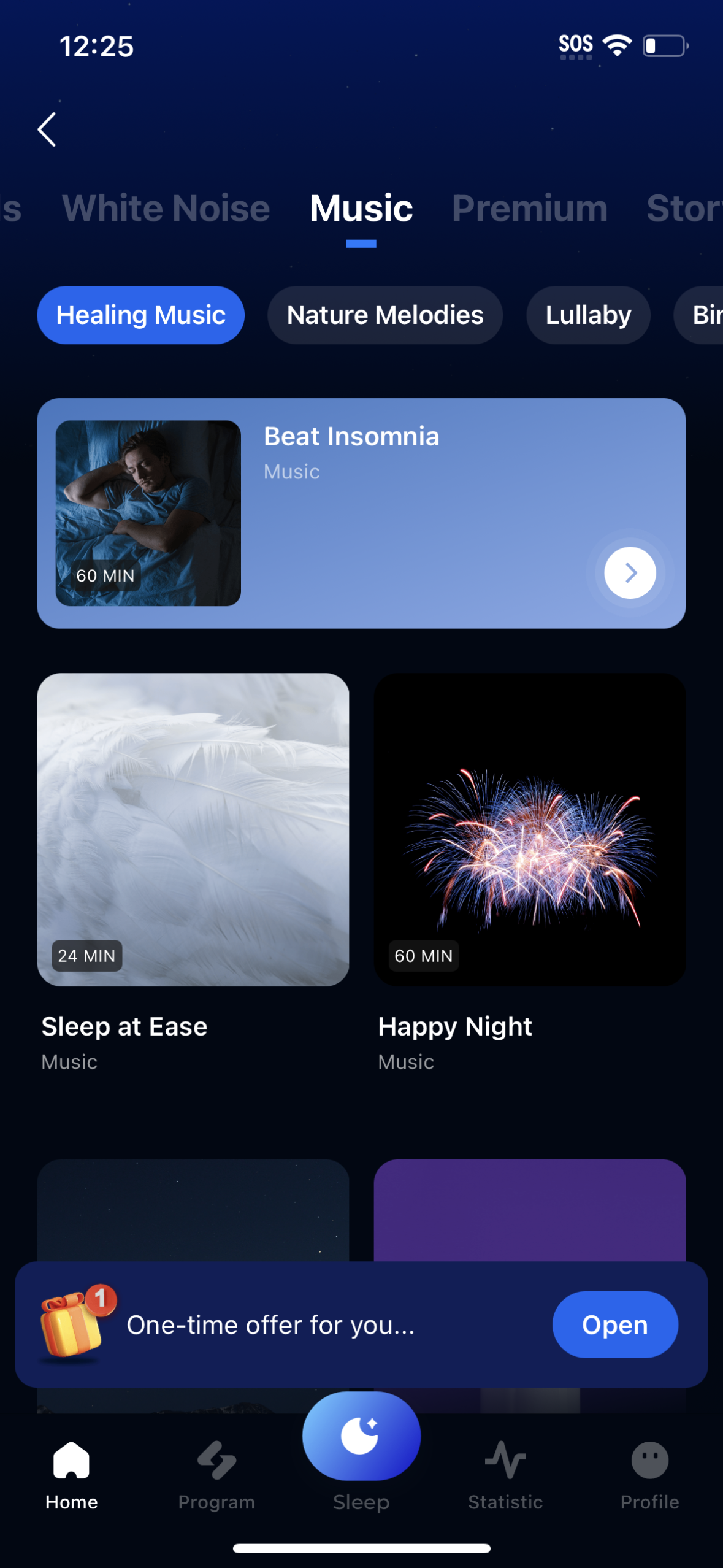Screen dimensions: 723x1568
Task: Tap the battery indicator in status bar
Action: point(664,44)
